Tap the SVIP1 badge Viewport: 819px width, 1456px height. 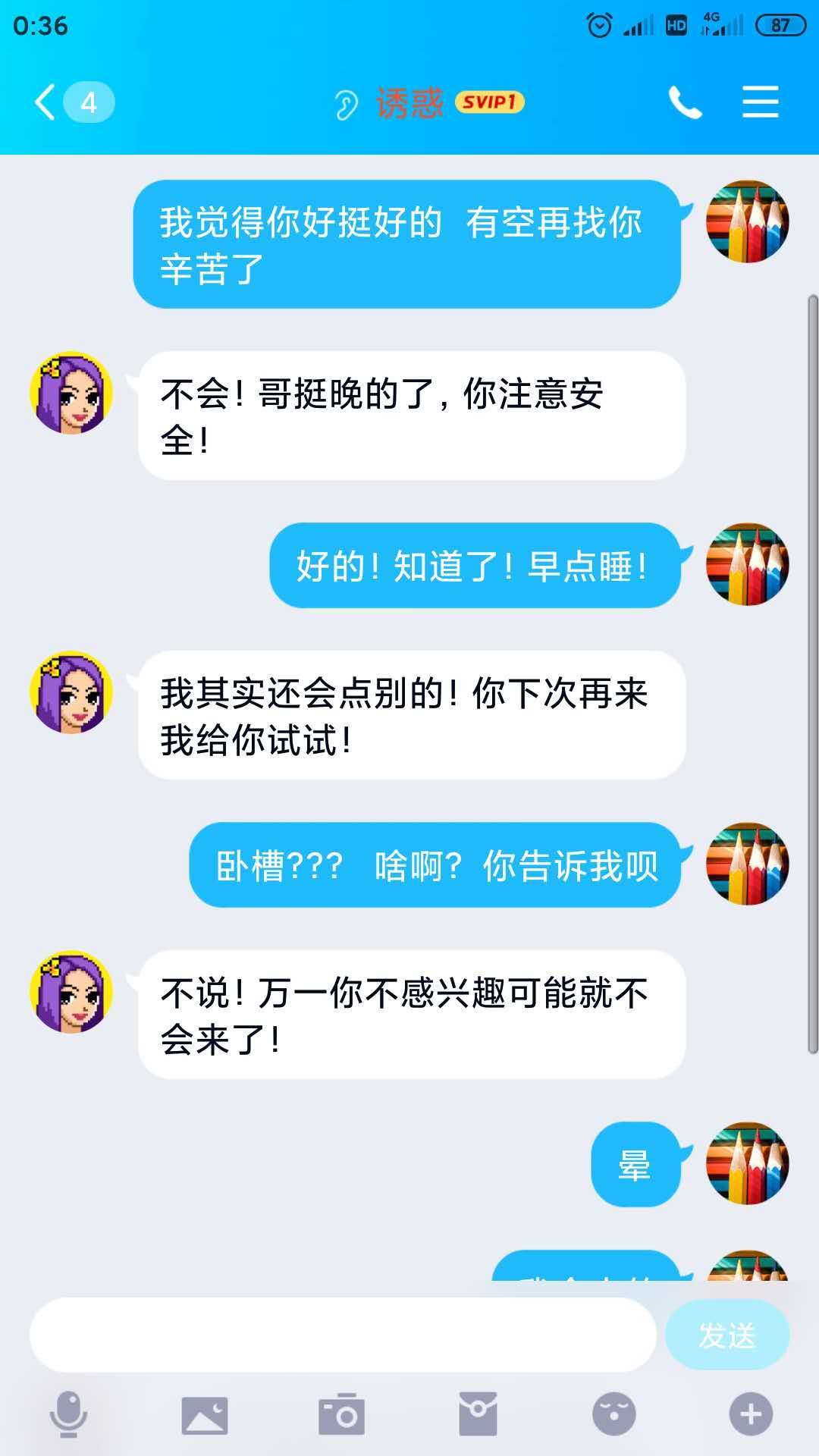click(489, 102)
